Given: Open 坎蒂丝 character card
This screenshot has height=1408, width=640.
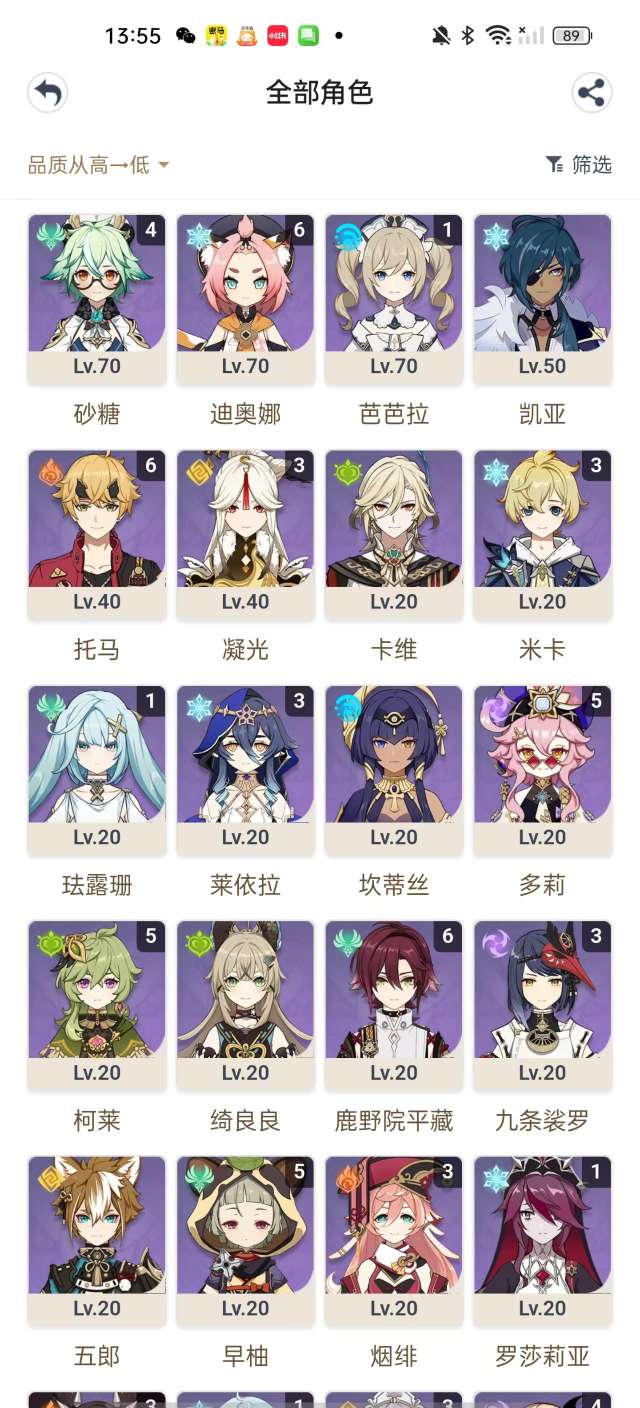Looking at the screenshot, I should [394, 771].
